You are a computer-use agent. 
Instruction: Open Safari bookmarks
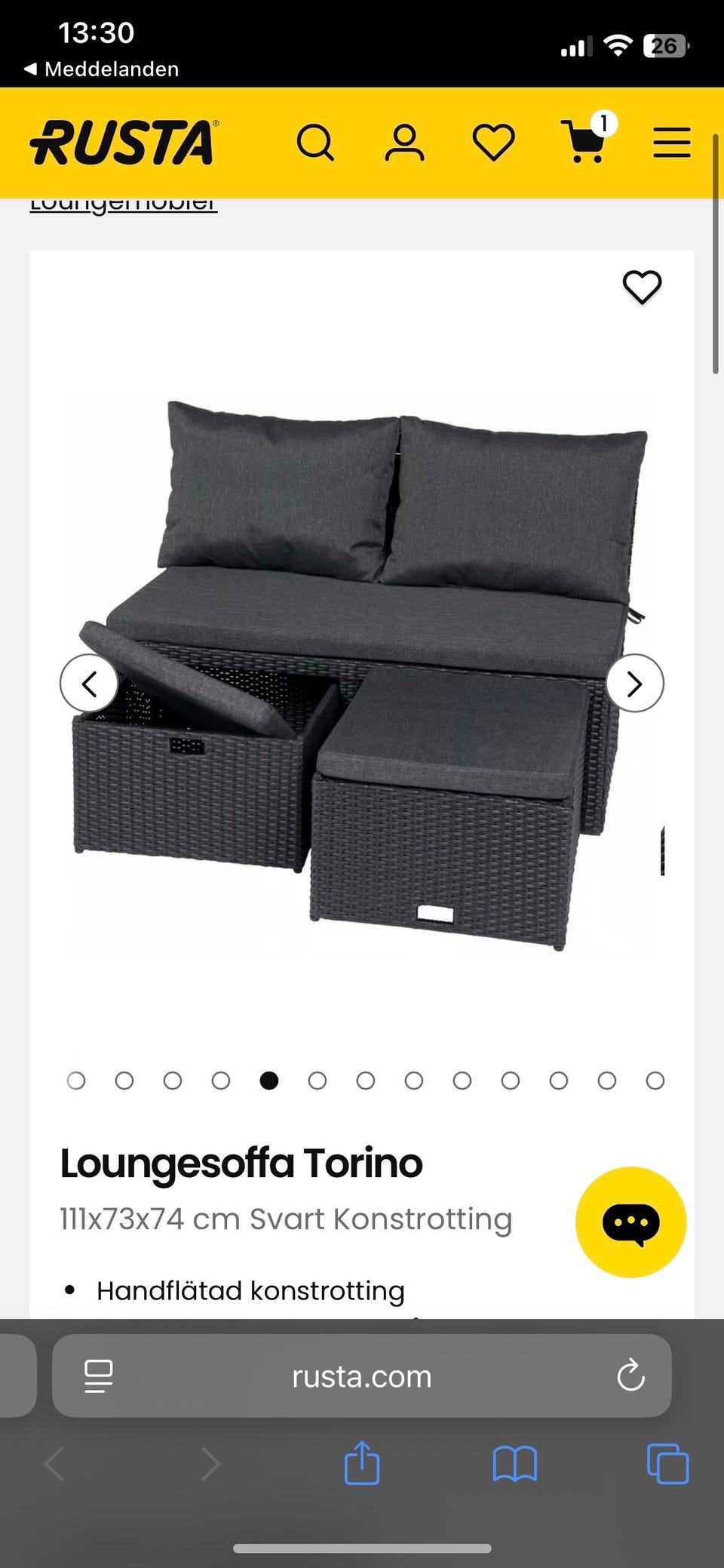click(x=514, y=1464)
